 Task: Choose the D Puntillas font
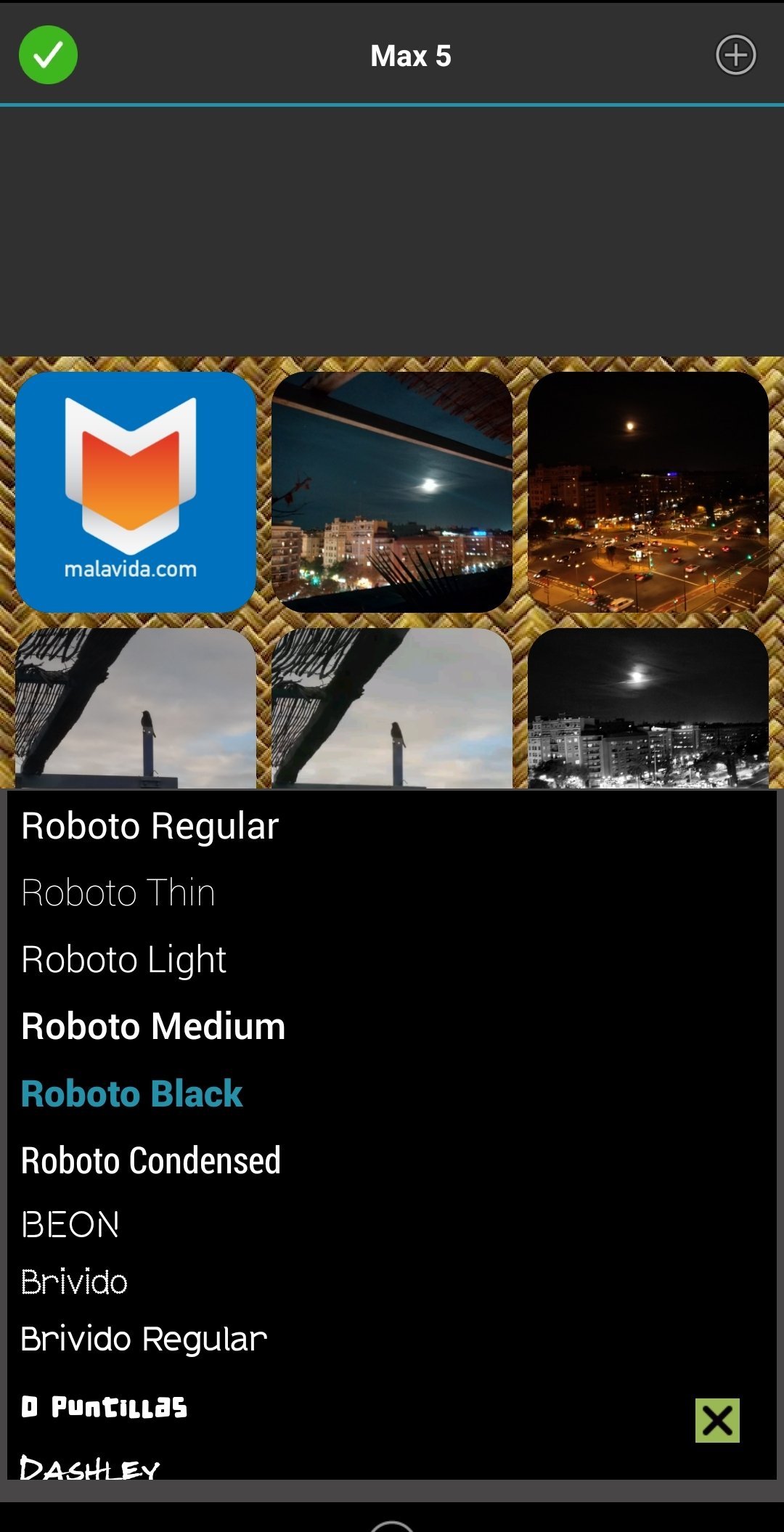tap(105, 1407)
